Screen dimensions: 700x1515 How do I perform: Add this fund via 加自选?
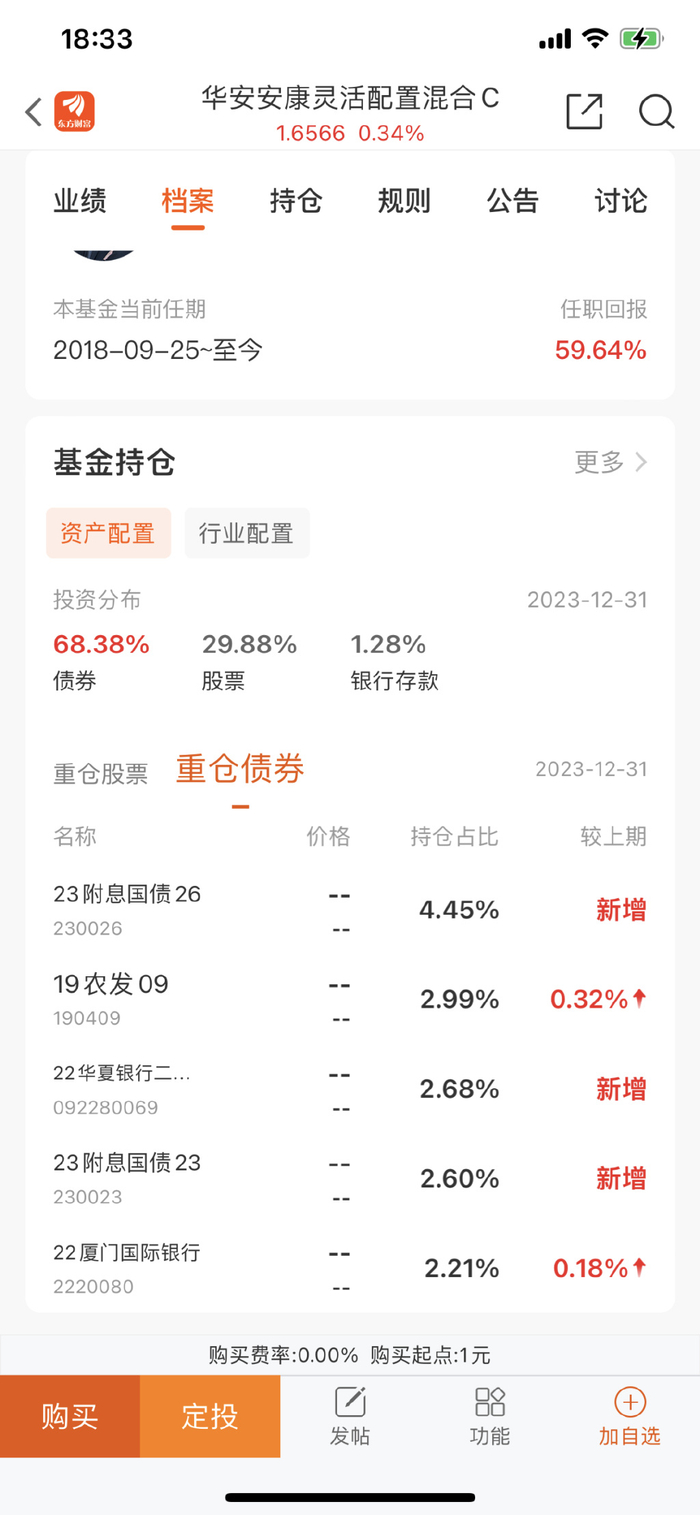pyautogui.click(x=630, y=1416)
